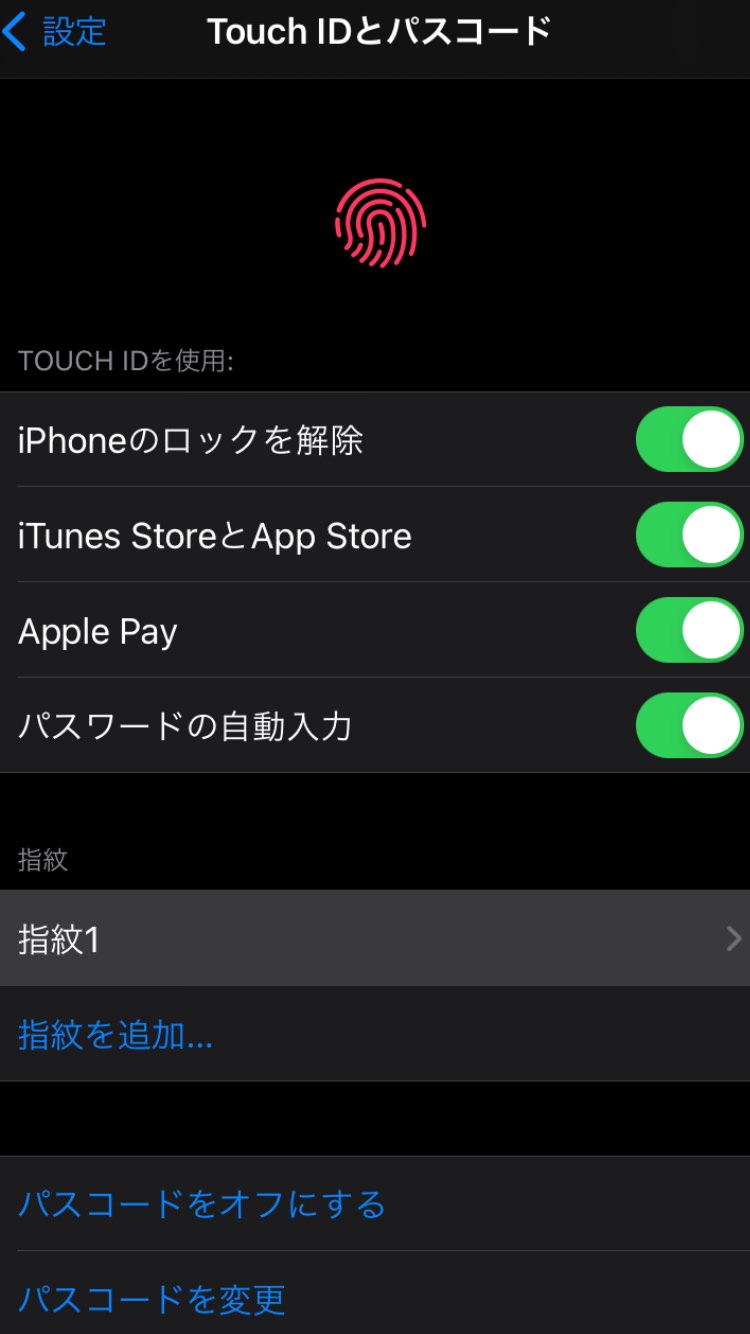Go back to 設定
The height and width of the screenshot is (1334, 750).
point(55,32)
